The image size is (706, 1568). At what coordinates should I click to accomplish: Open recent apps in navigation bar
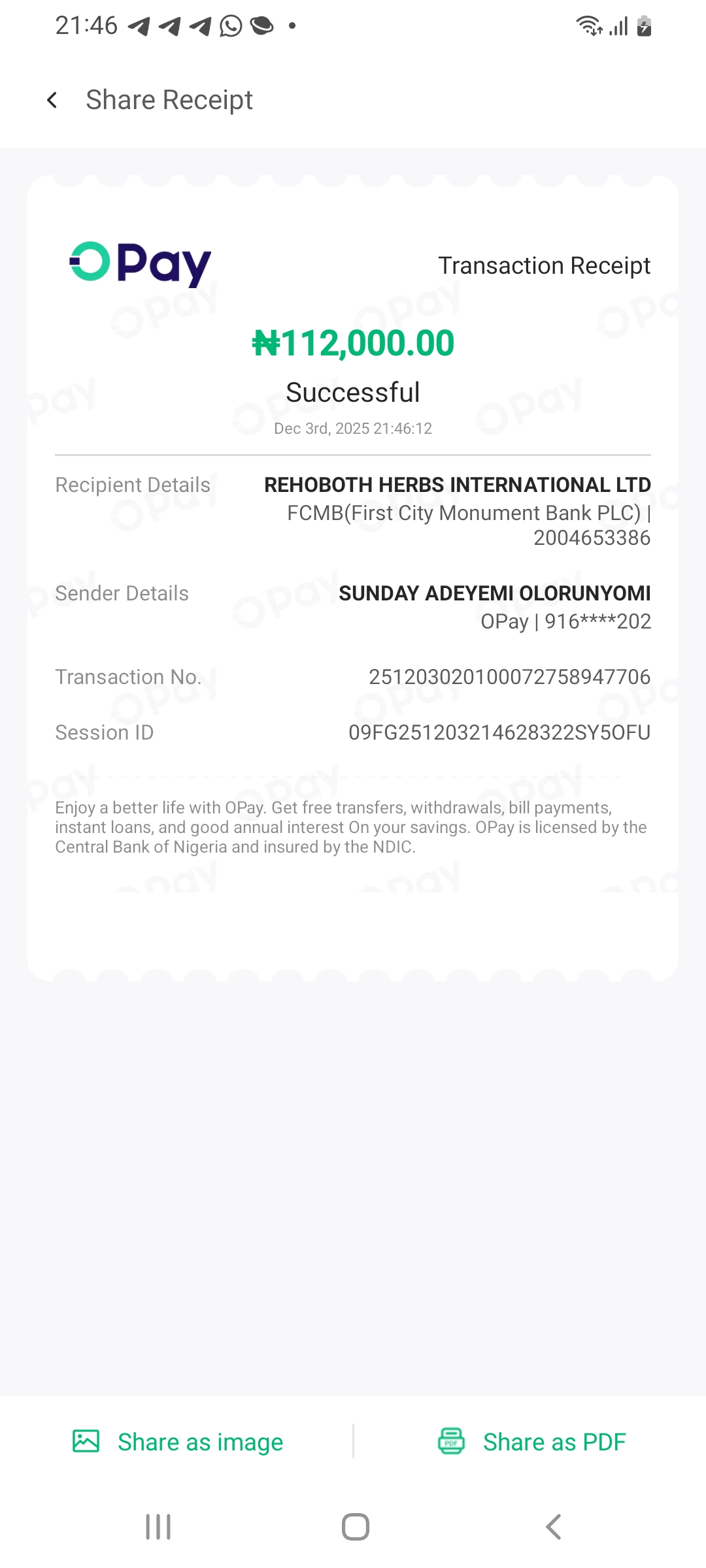pos(158,1527)
